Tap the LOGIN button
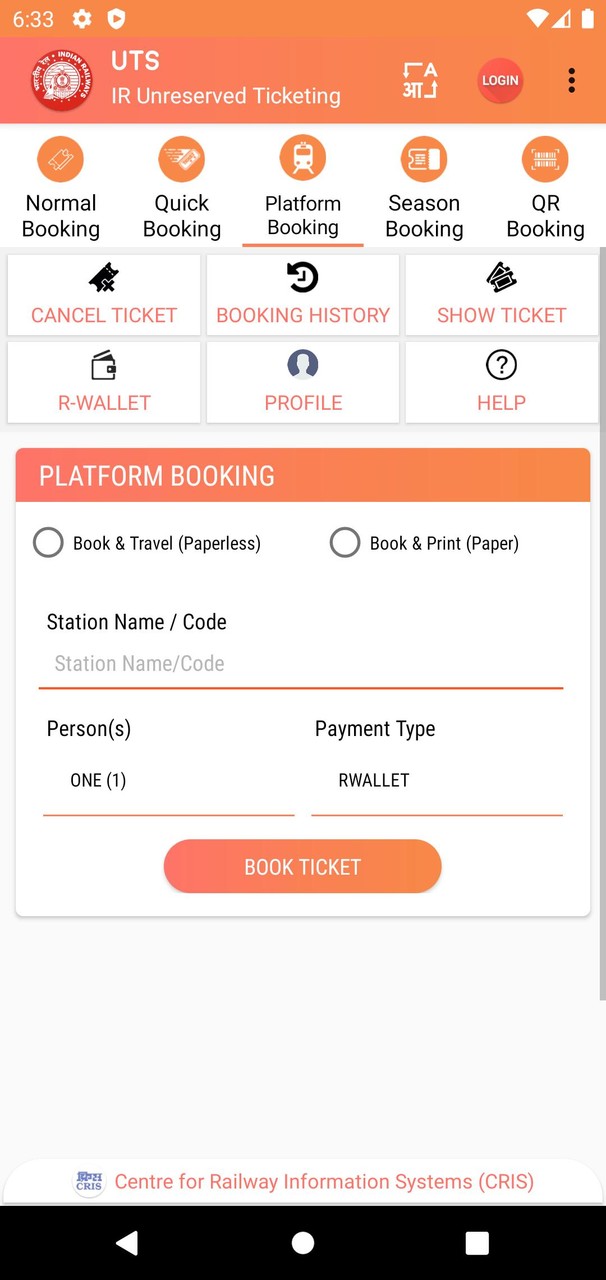Screen dimensions: 606x1280 tap(500, 81)
